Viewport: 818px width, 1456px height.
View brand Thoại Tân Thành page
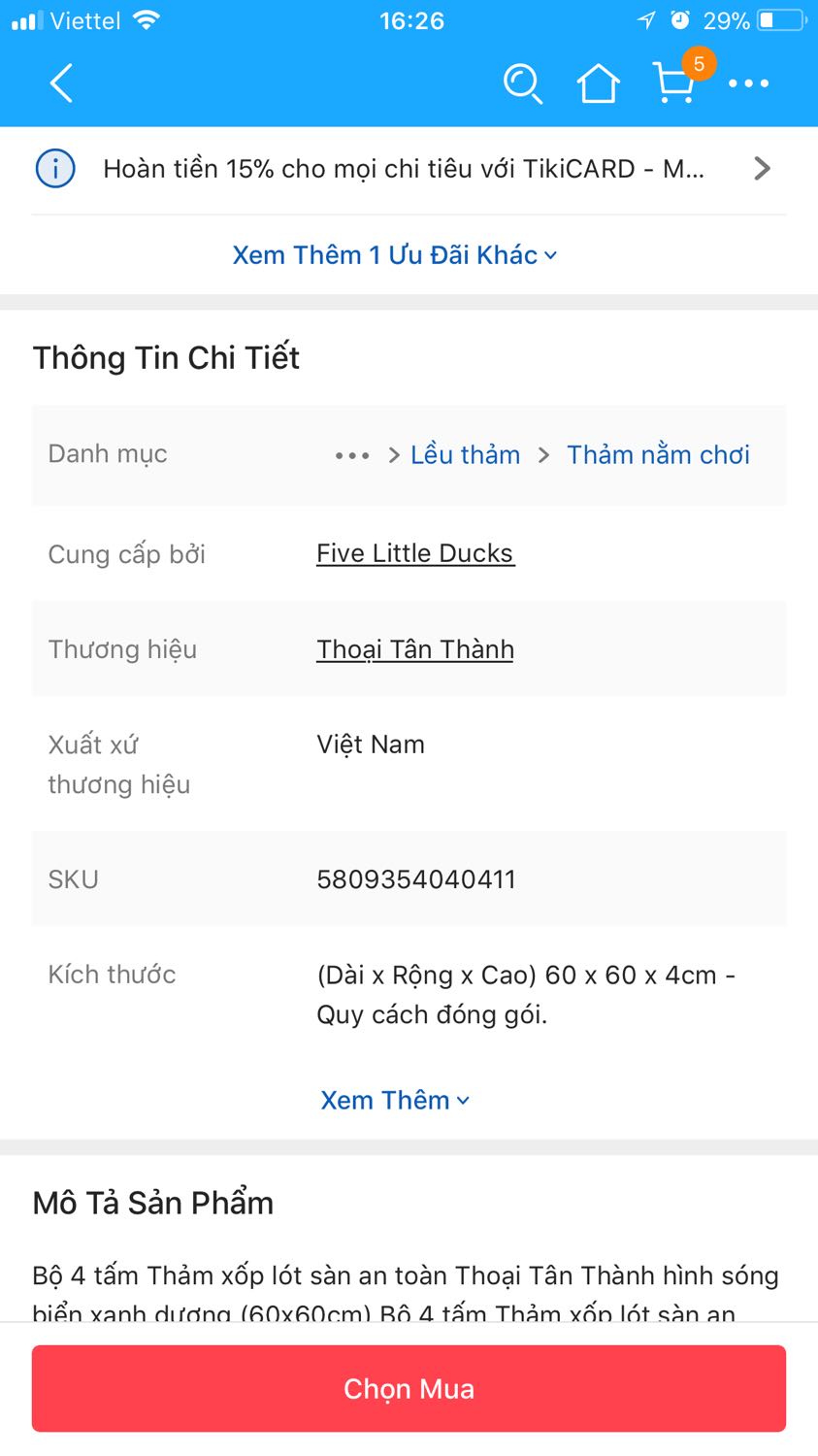click(414, 648)
